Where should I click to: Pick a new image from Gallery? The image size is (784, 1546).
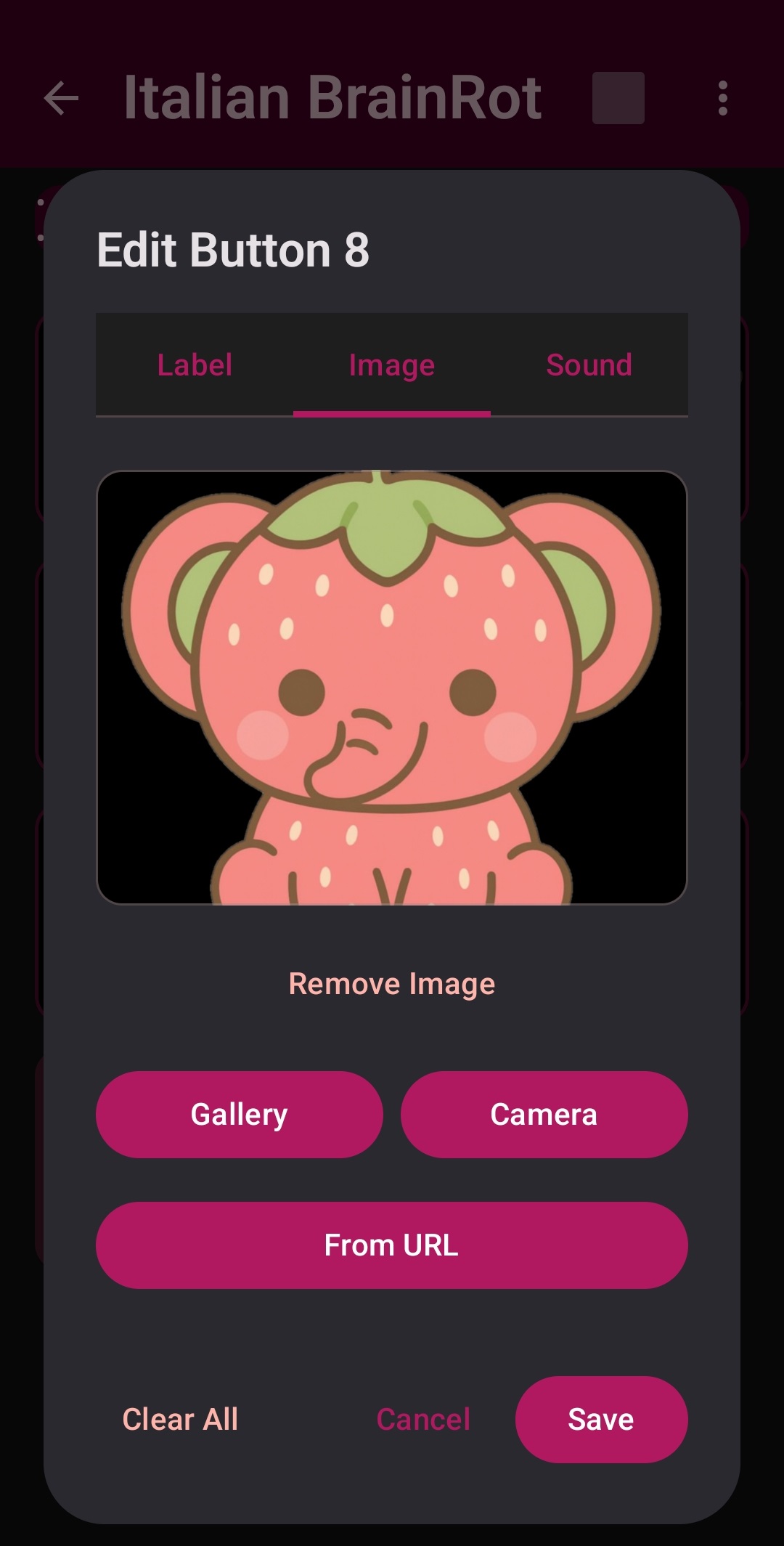click(x=239, y=1113)
